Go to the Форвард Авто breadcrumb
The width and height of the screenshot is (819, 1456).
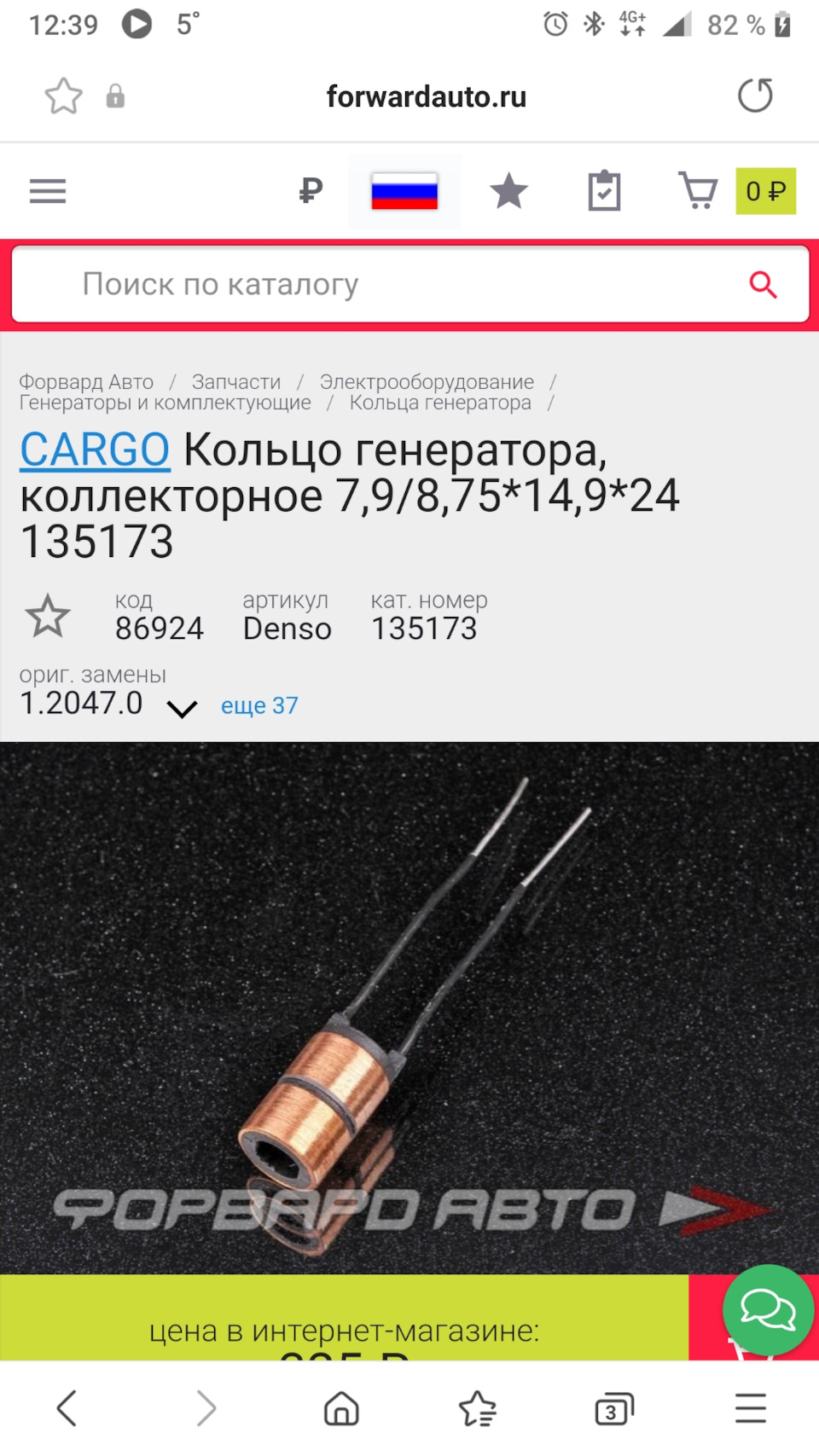[x=86, y=382]
